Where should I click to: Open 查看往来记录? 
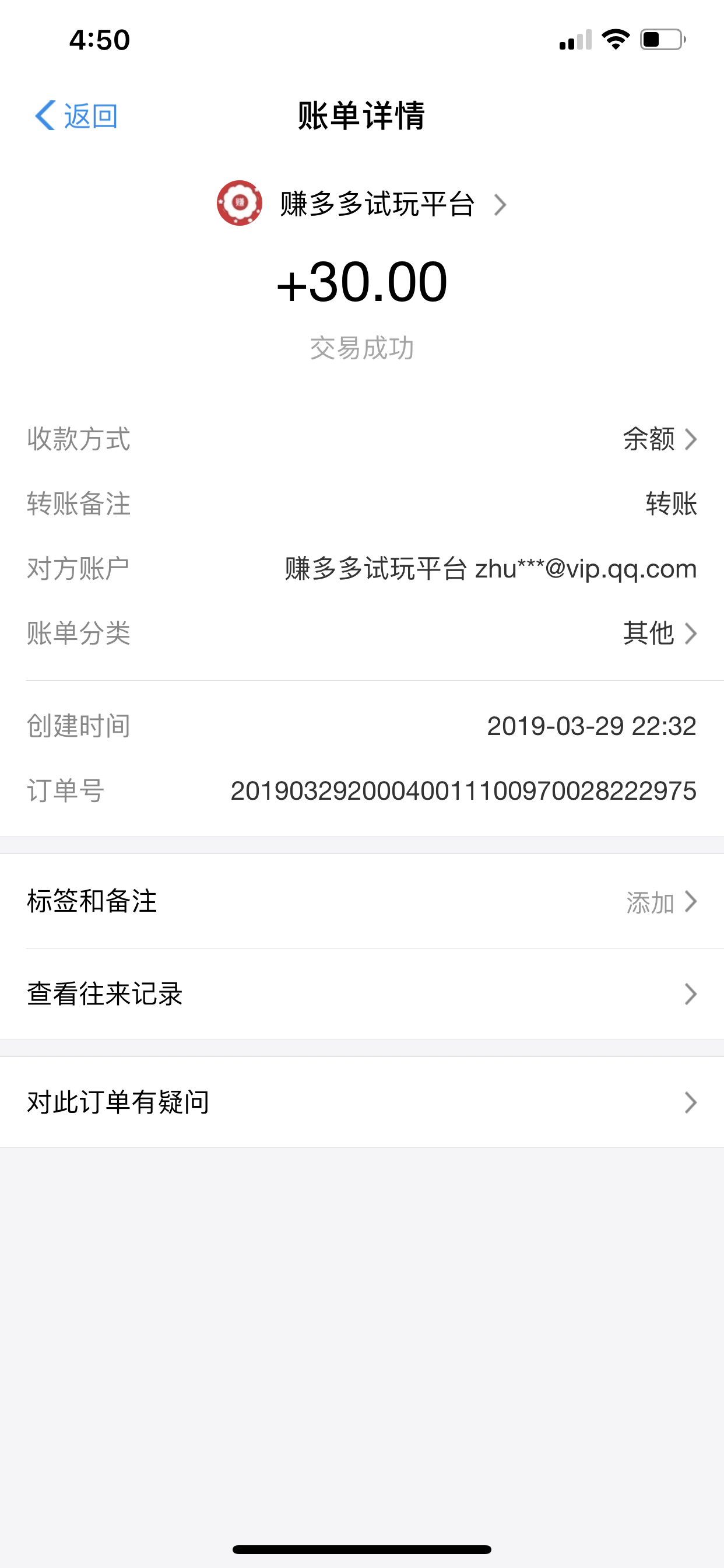[362, 994]
